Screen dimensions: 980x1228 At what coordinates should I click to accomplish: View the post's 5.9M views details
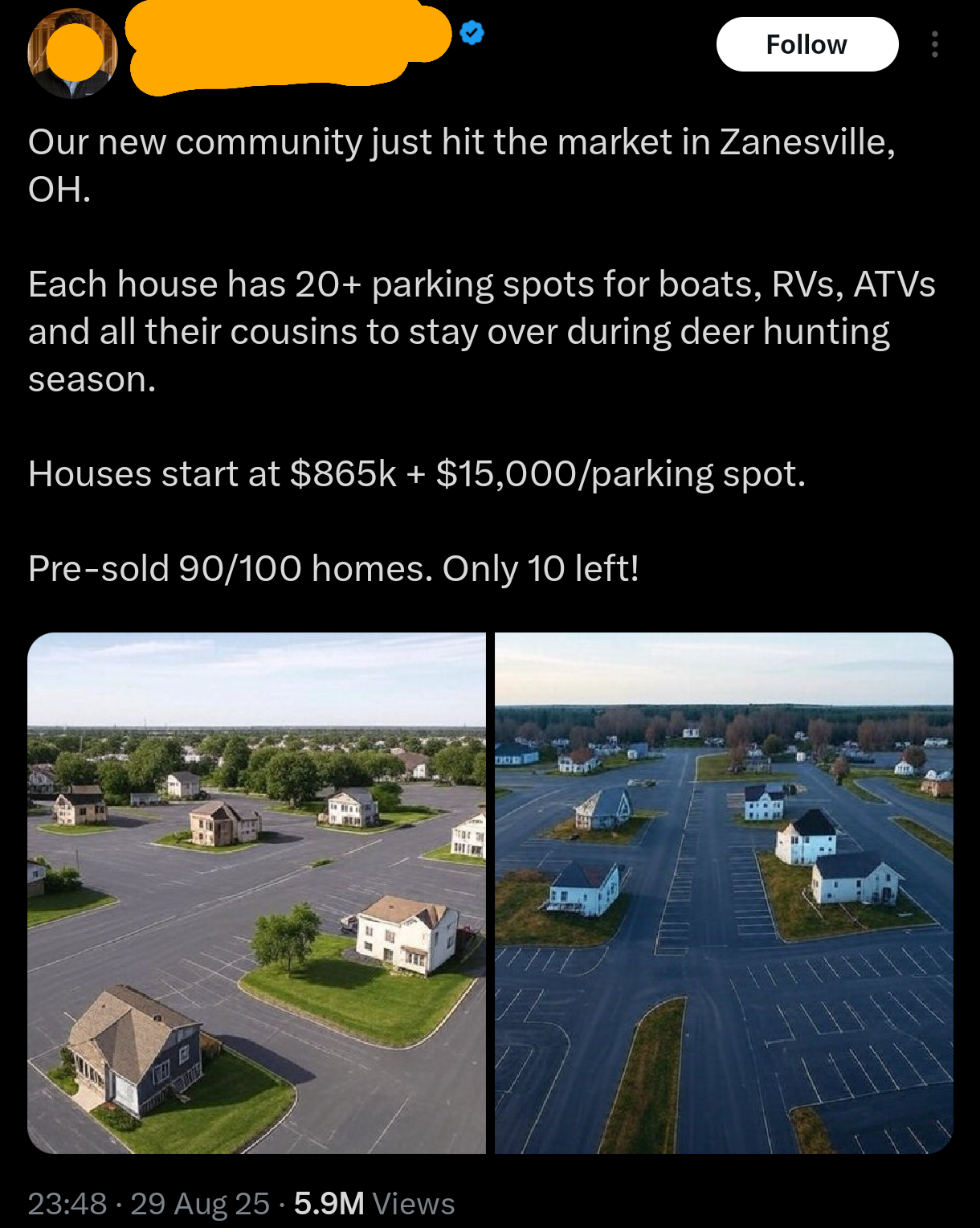[x=374, y=1203]
